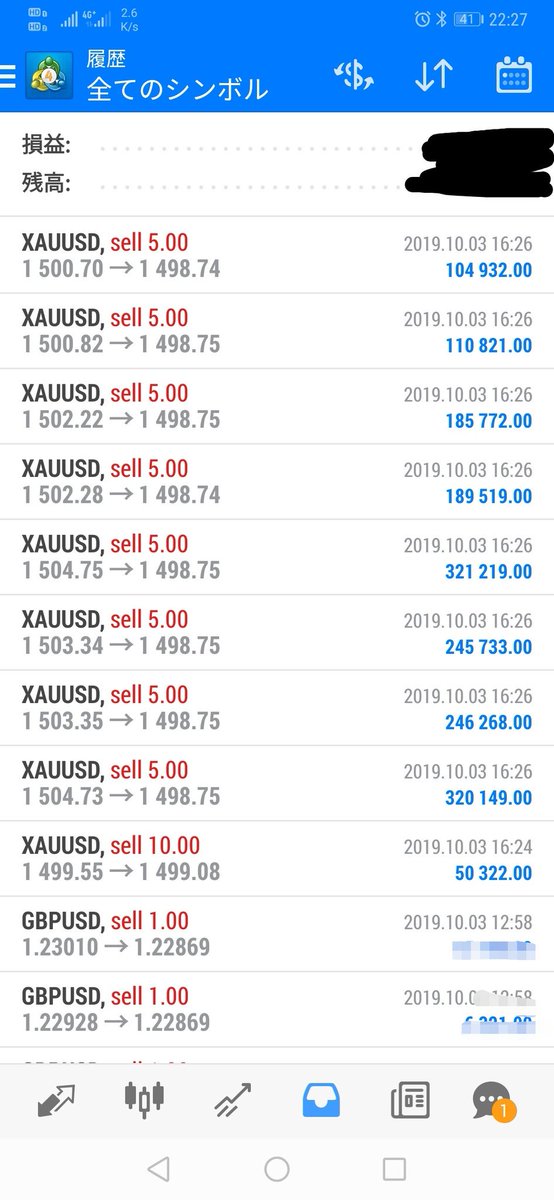Open the currency symbol filter icon
Screen dimensions: 554x1200
pos(352,76)
